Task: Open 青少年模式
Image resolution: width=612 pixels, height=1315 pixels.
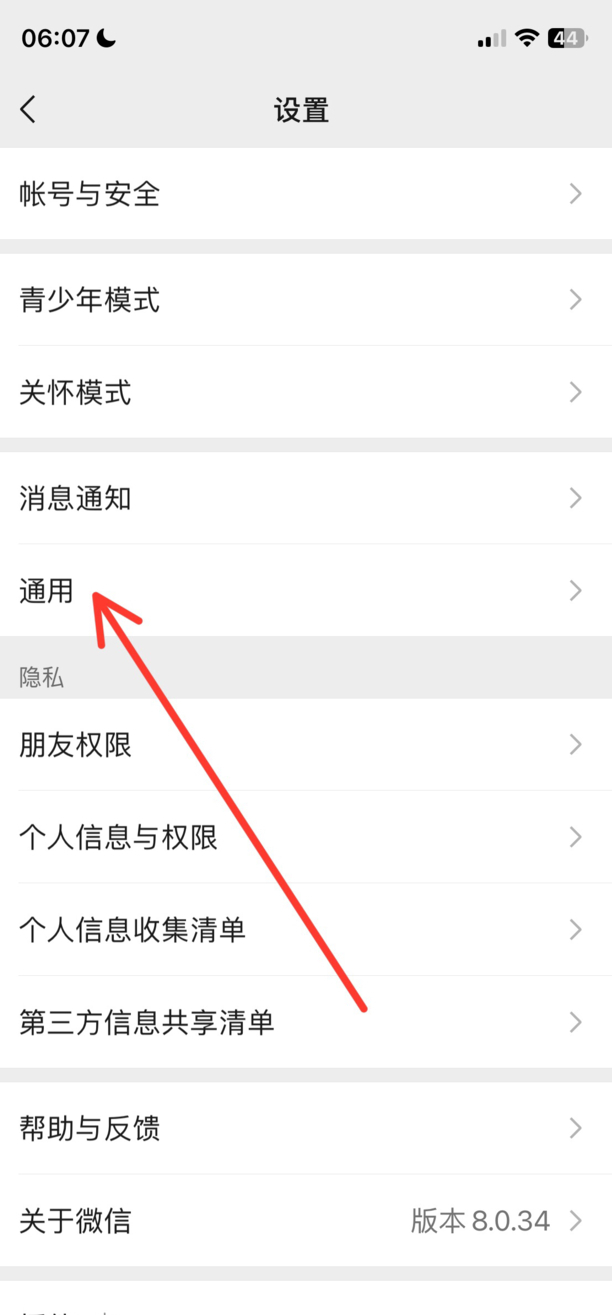Action: [x=306, y=299]
